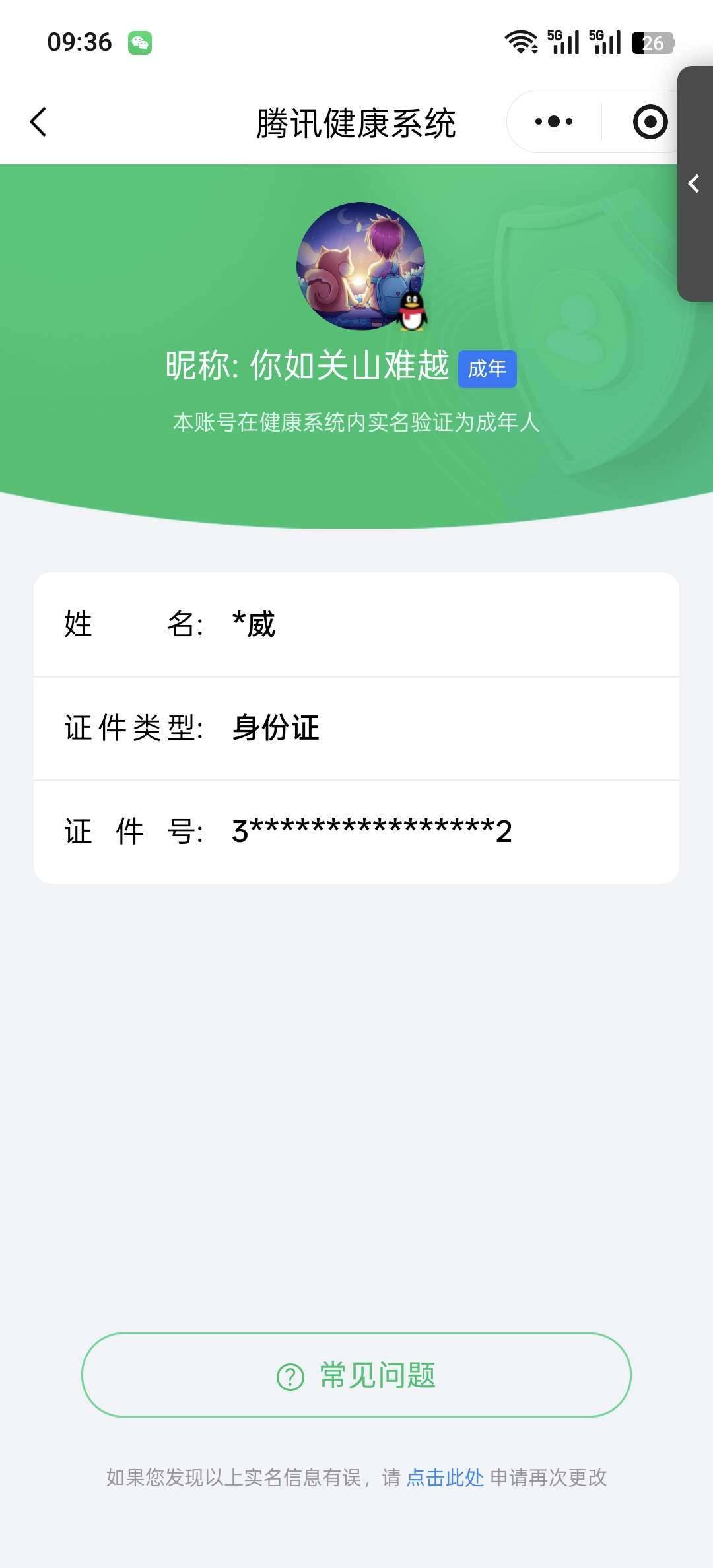Tap the Wi-Fi indicator icon
Screen dimensions: 713x1568
point(521,41)
